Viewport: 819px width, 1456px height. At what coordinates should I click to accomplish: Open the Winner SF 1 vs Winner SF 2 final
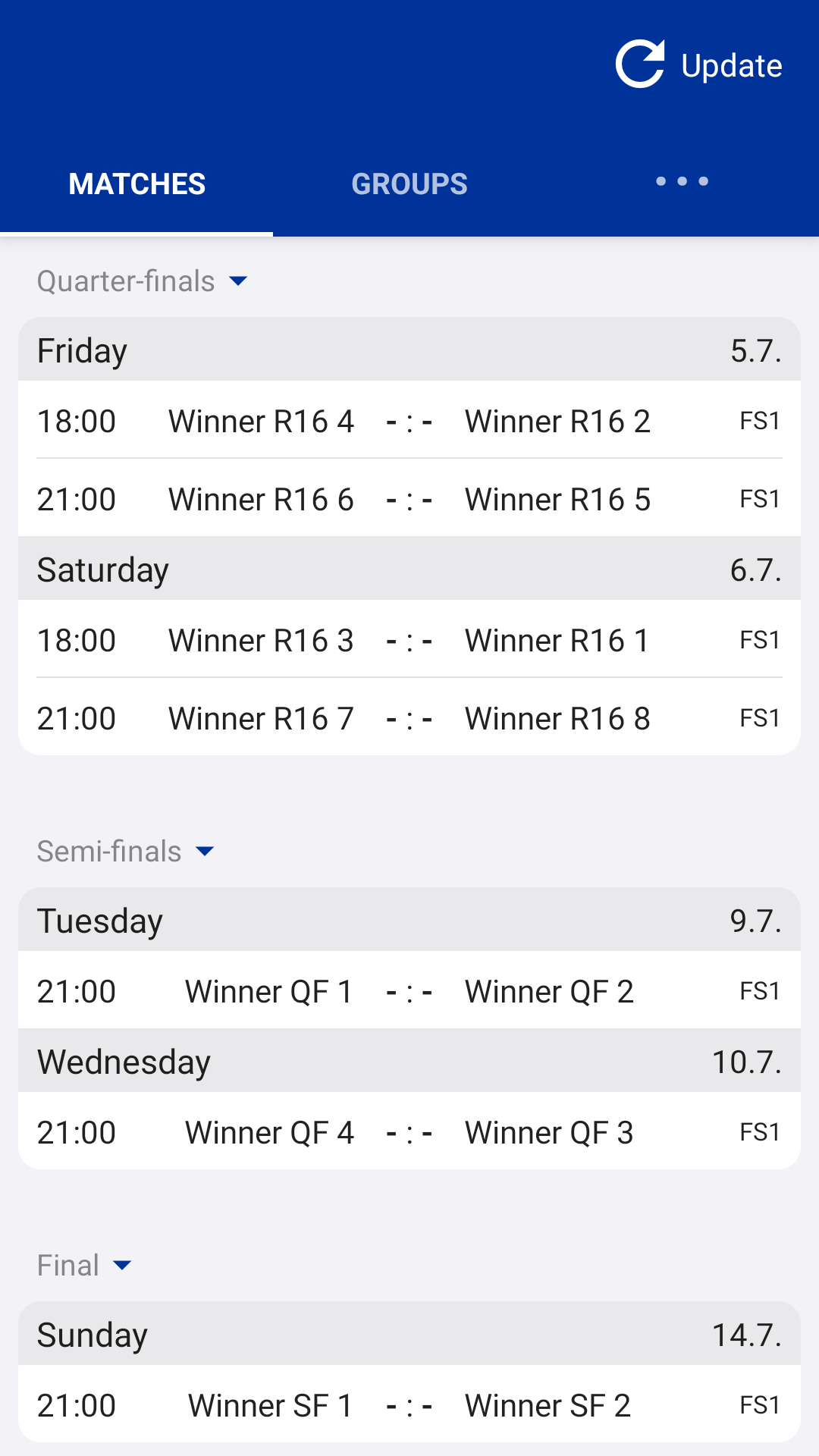tap(409, 1405)
